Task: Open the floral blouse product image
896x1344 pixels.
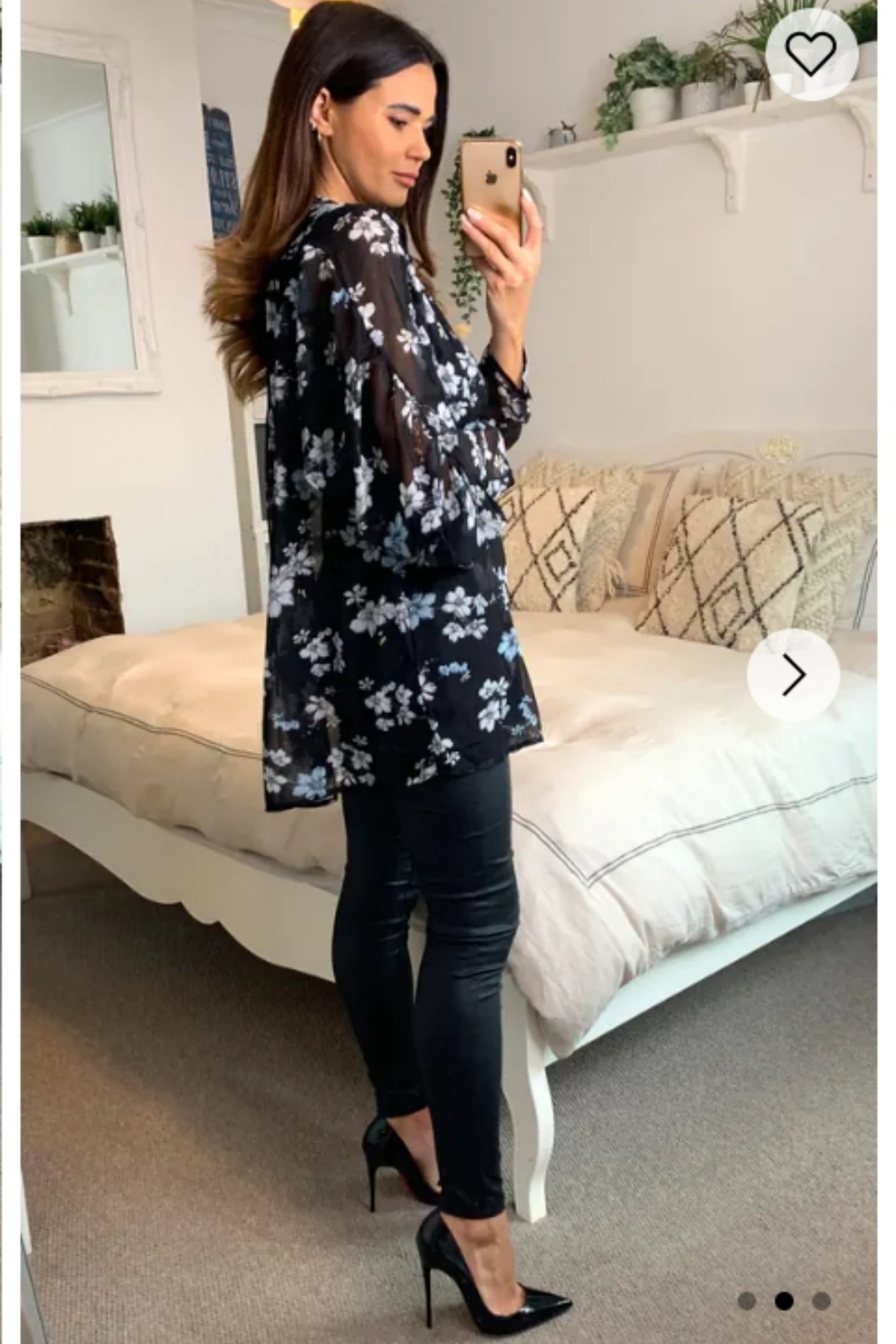Action: pos(400,572)
